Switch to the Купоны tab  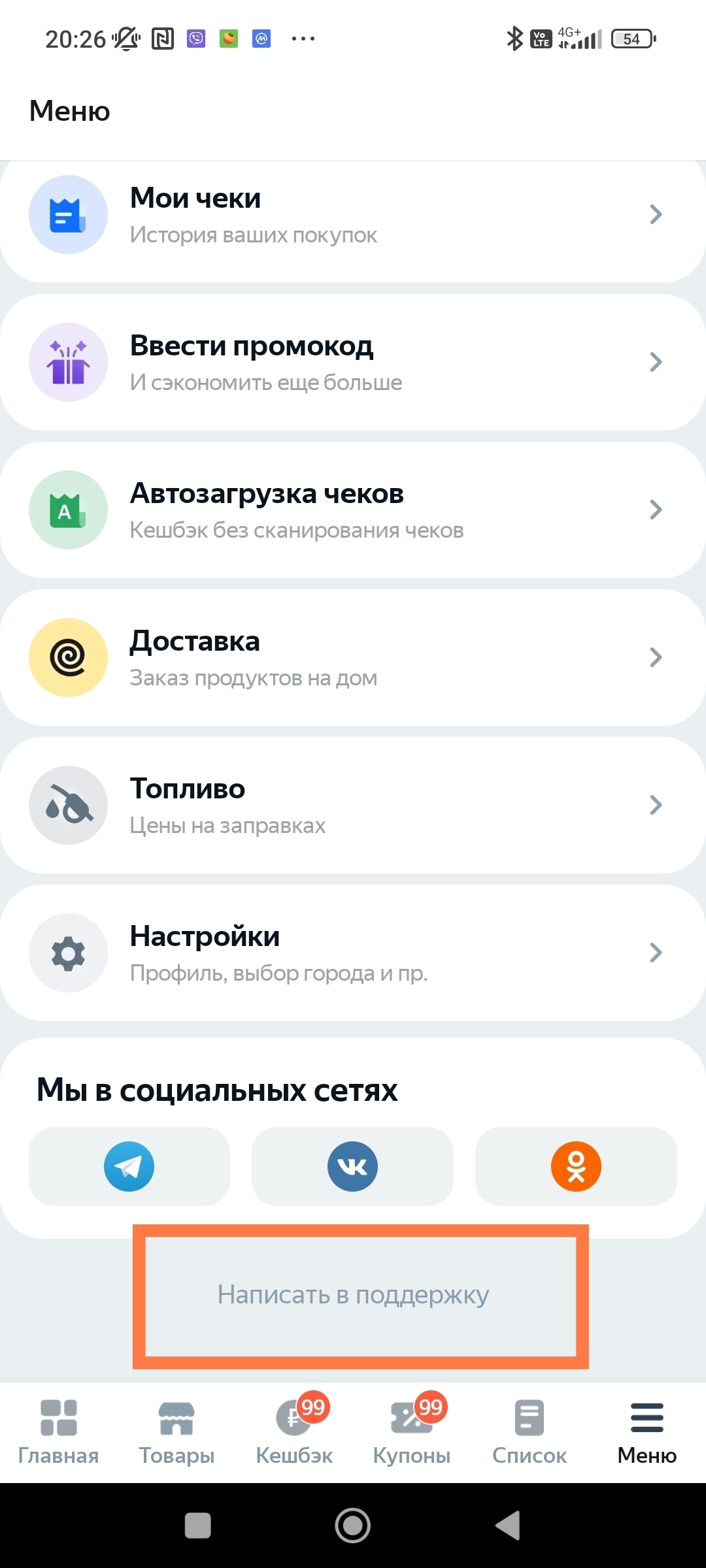pos(412,1432)
